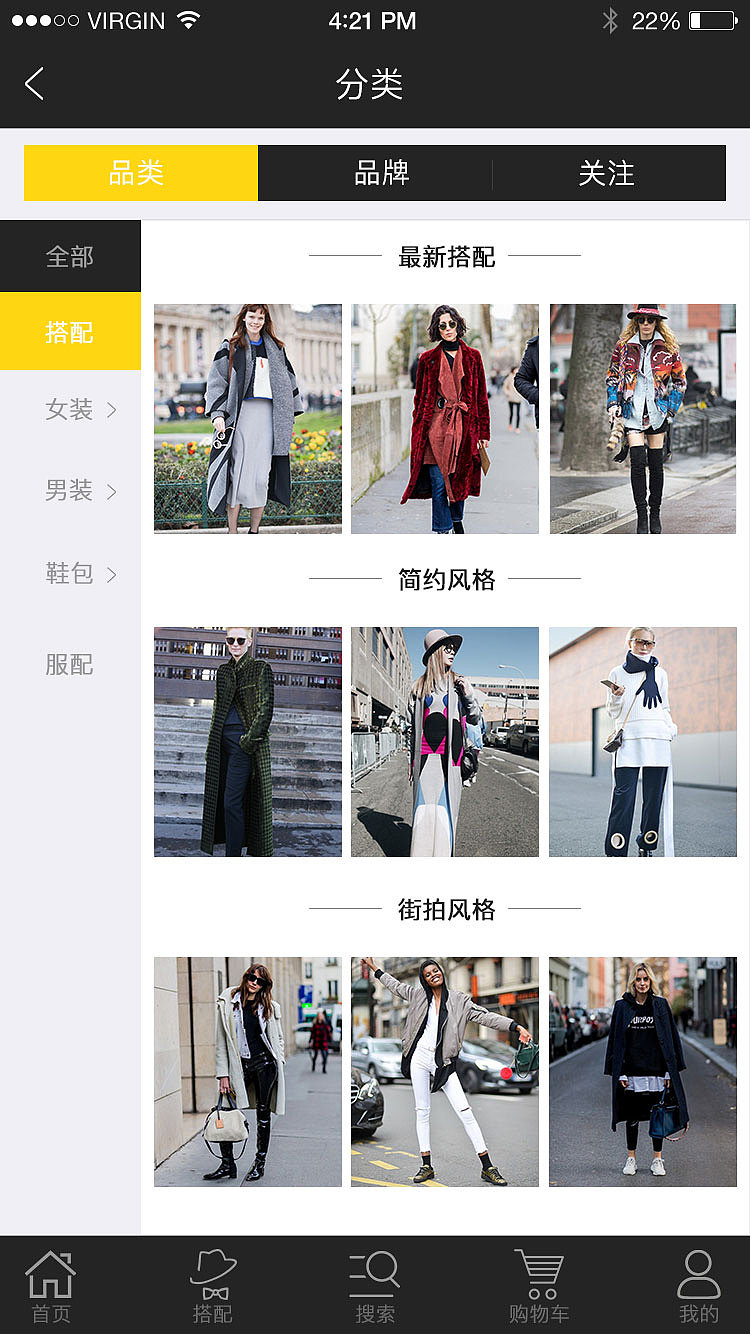750x1334 pixels.
Task: Expand the 鞋包 category
Action: click(x=70, y=573)
